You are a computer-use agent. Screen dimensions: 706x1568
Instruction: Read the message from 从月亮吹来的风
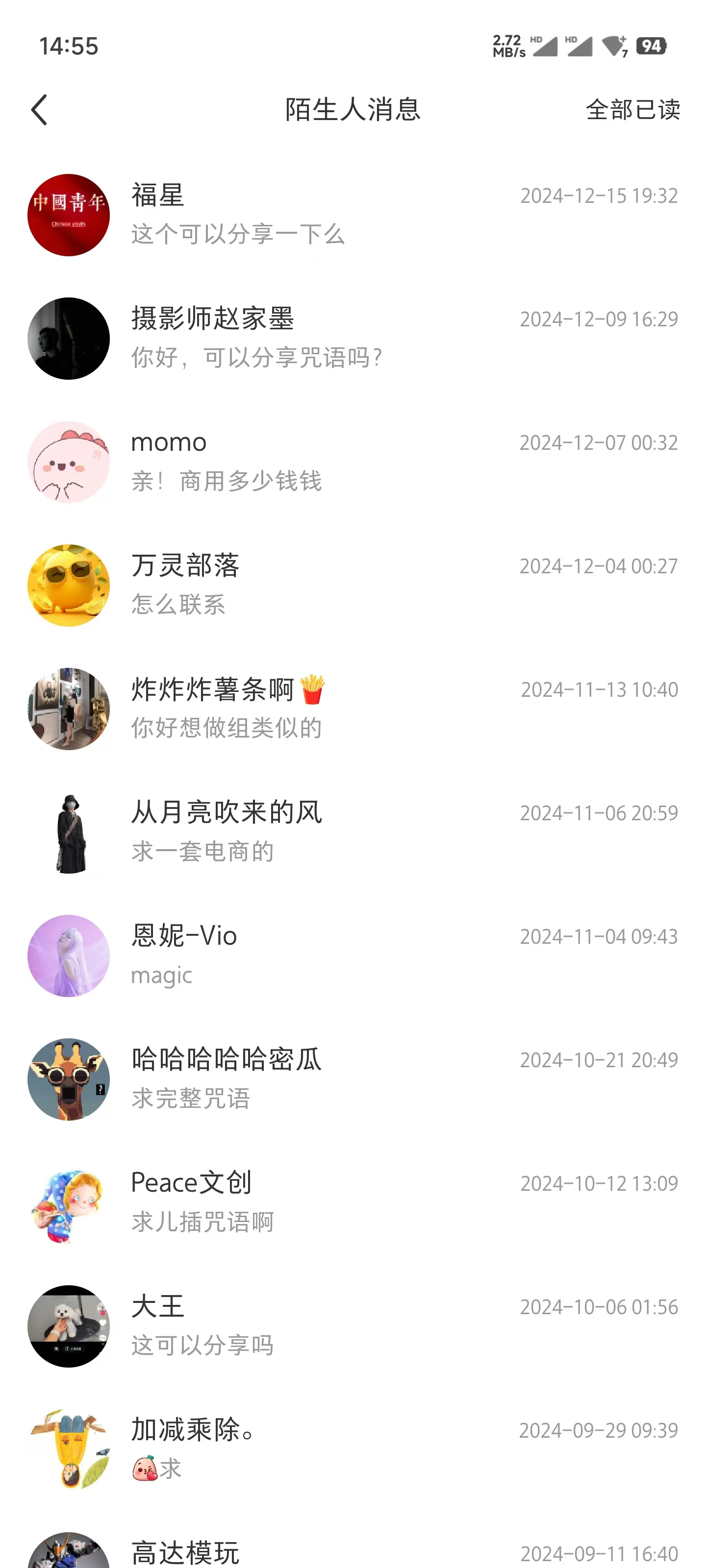(x=353, y=832)
